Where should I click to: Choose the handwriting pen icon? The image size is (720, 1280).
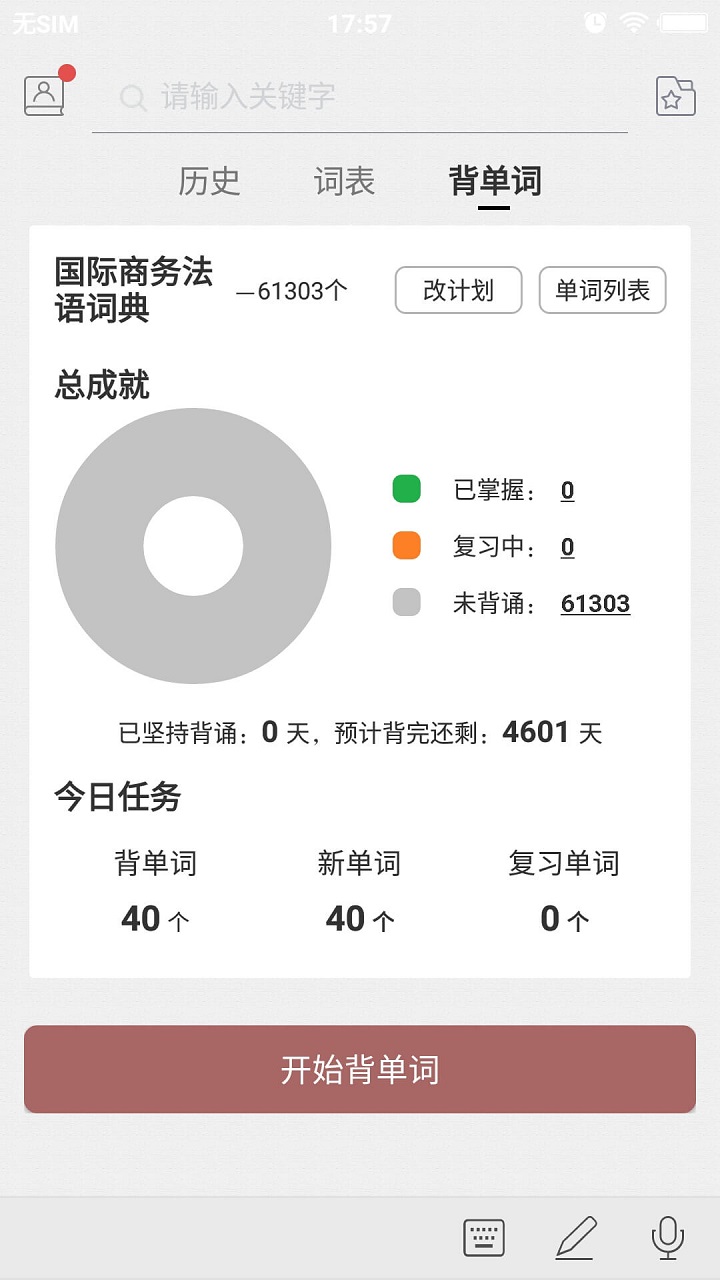(576, 1238)
